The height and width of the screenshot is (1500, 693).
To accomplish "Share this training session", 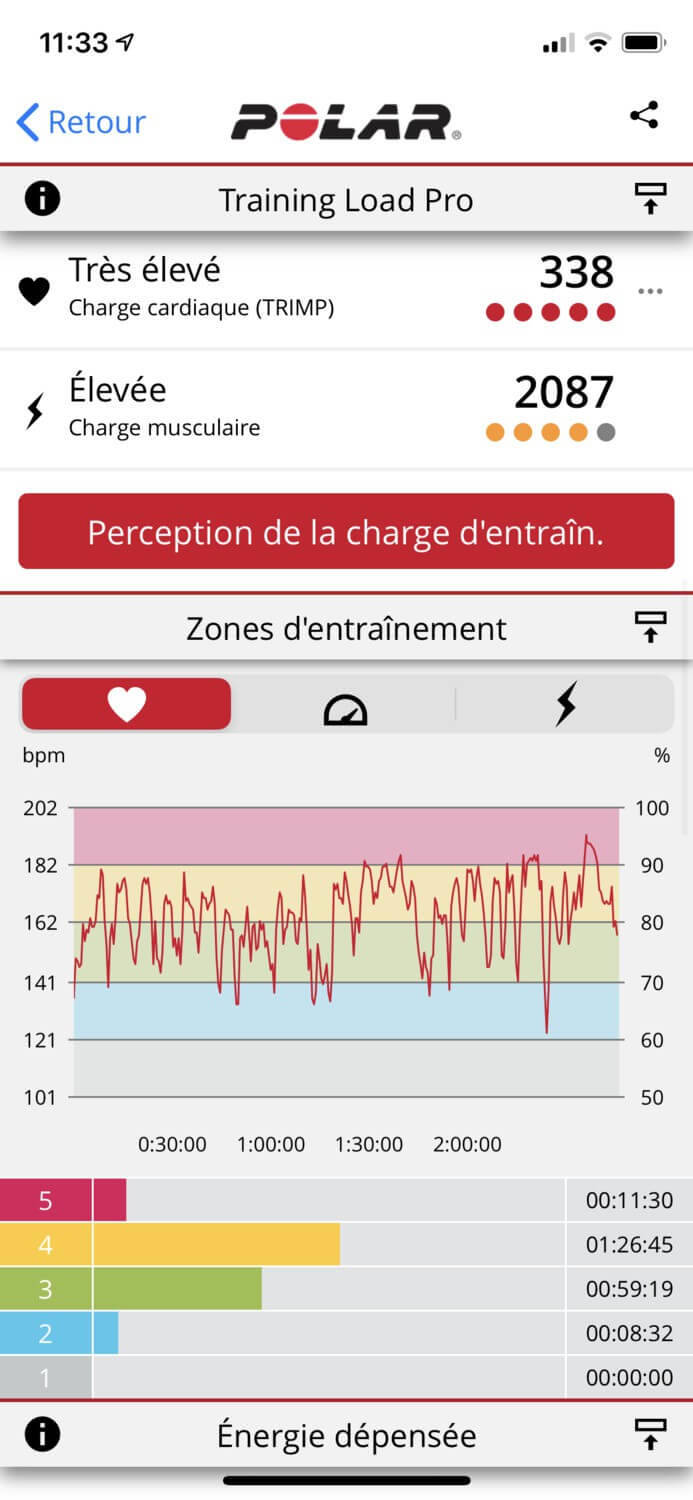I will tap(644, 116).
